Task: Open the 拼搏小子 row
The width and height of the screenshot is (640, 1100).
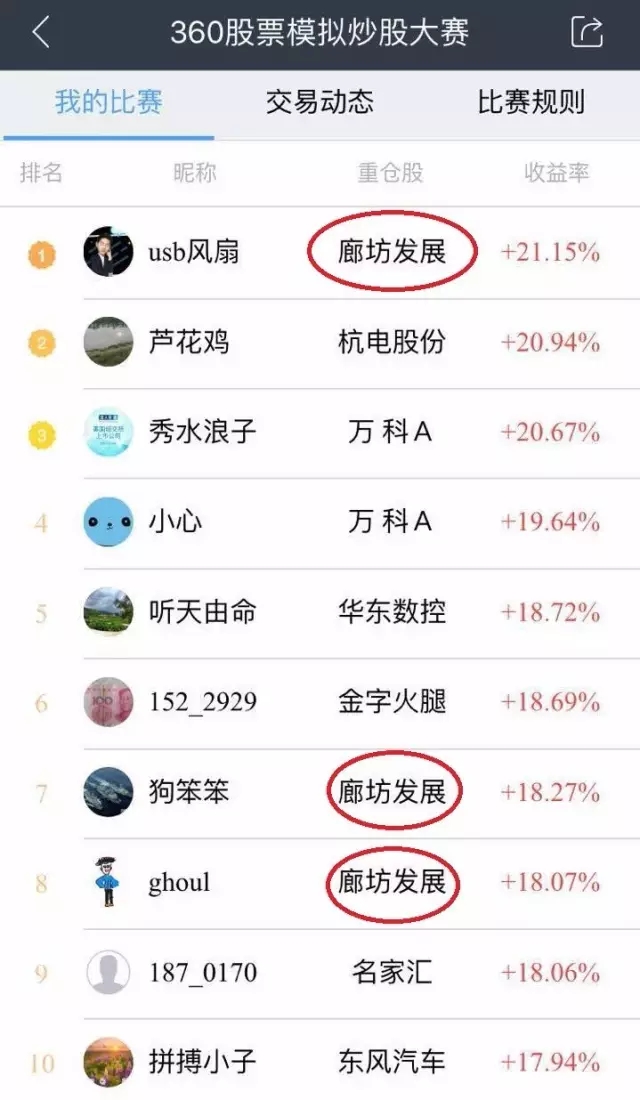Action: pyautogui.click(x=320, y=1061)
